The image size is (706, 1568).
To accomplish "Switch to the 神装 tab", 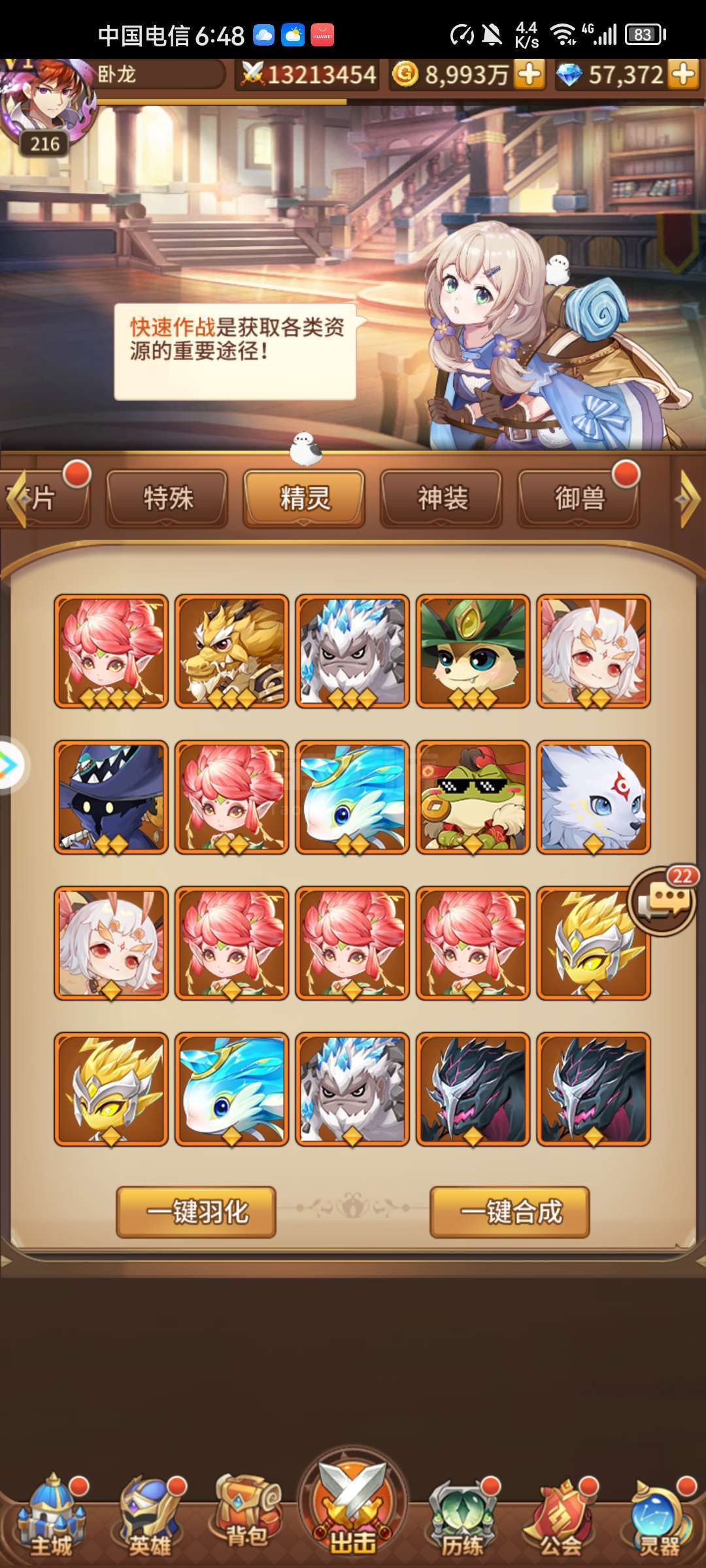I will pos(442,498).
